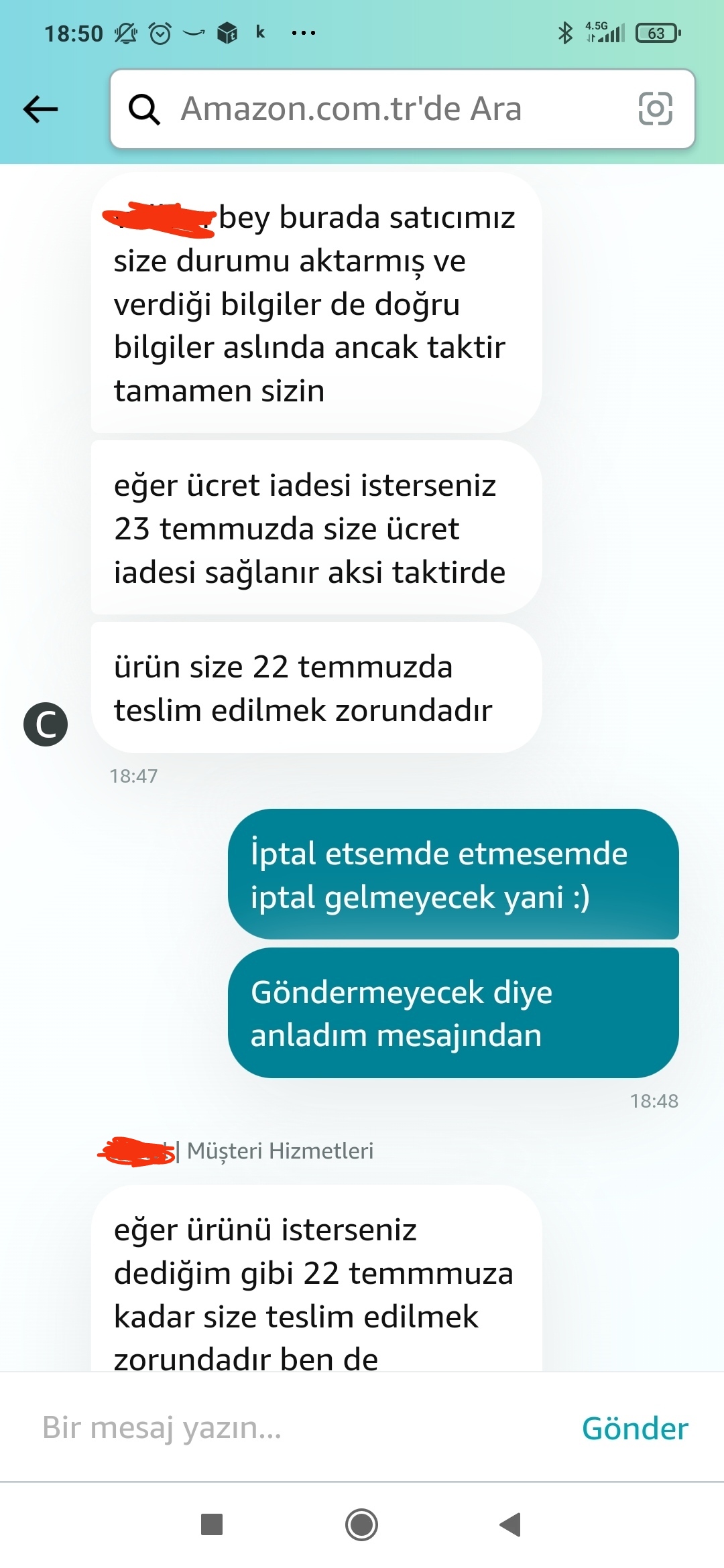Go back using the top-left arrow

point(41,109)
